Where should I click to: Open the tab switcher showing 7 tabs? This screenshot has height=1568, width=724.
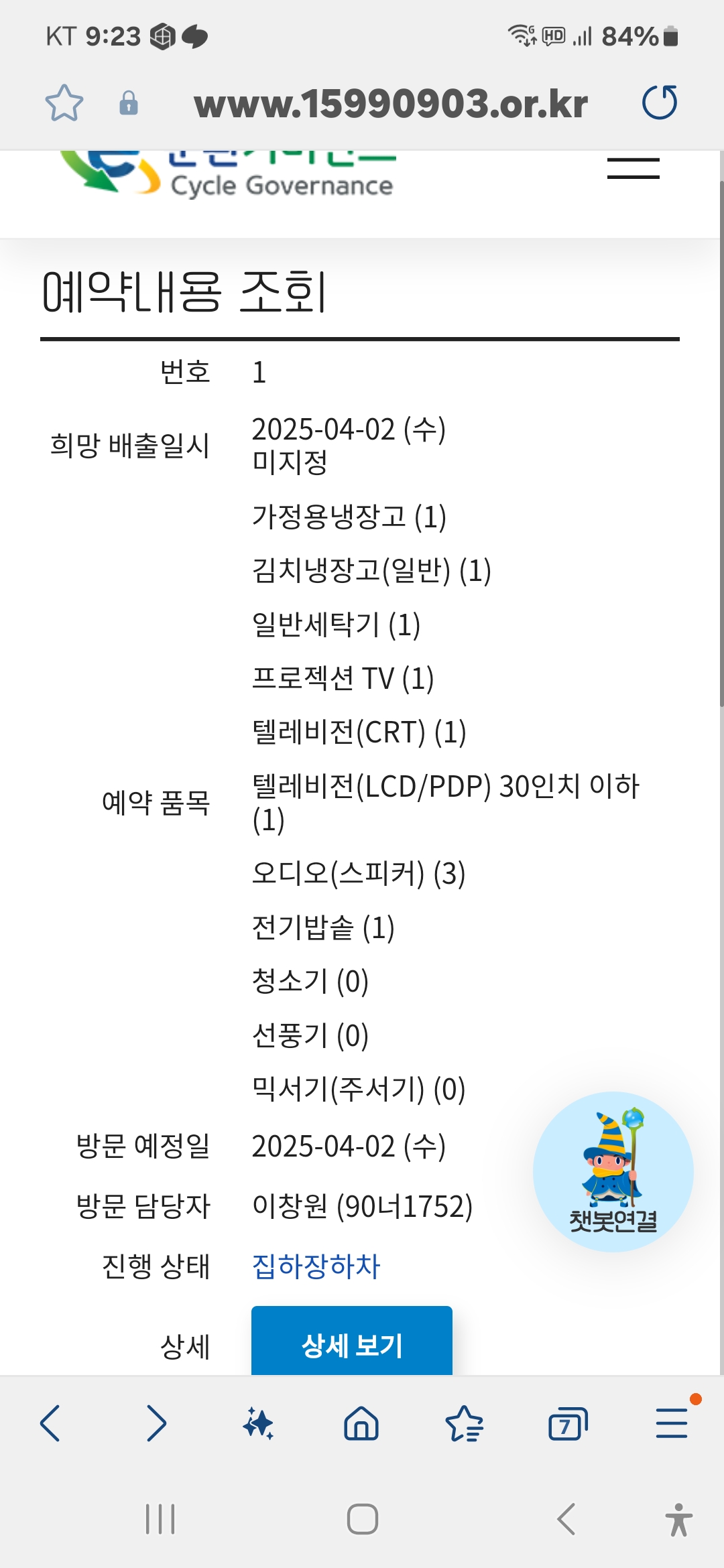pos(568,1423)
